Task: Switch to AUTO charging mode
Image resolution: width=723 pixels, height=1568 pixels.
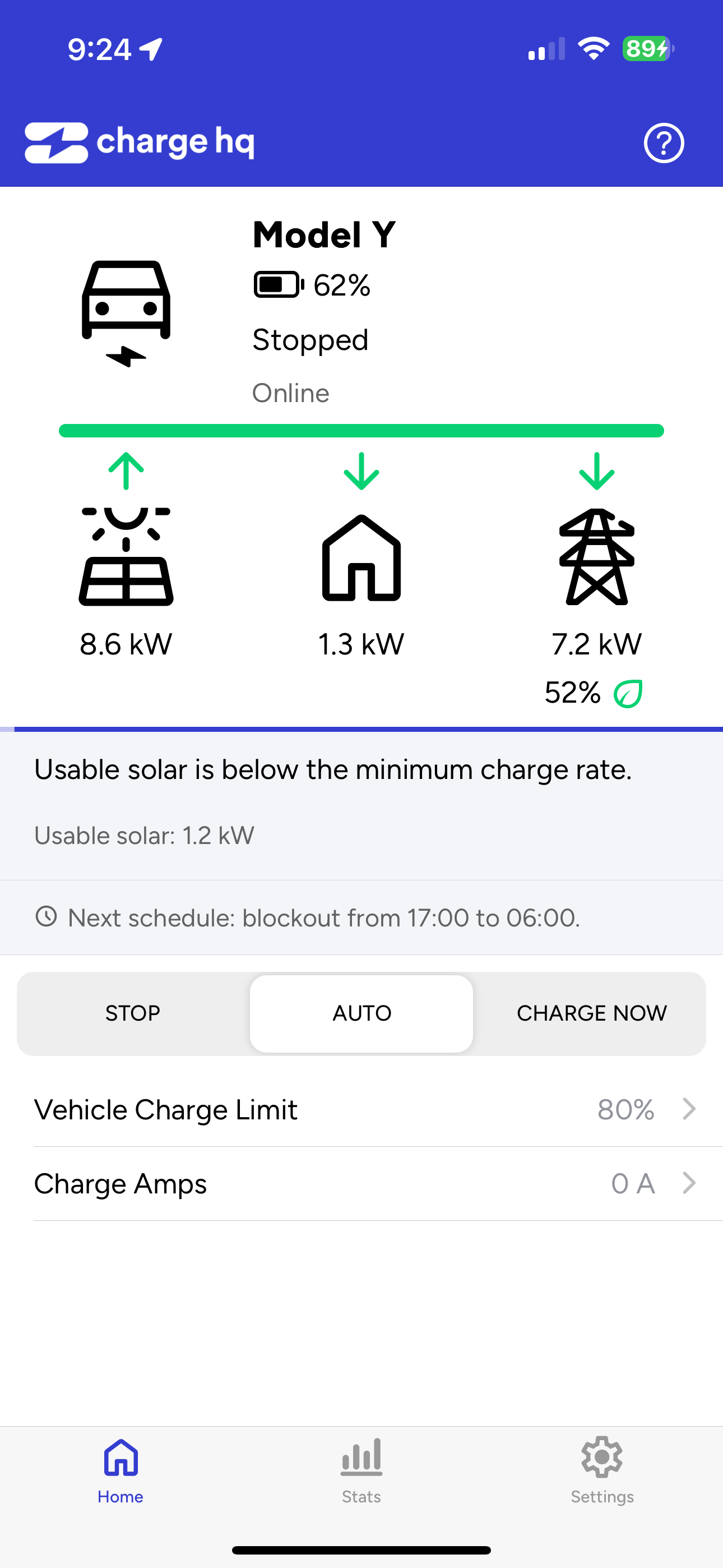Action: point(361,1013)
